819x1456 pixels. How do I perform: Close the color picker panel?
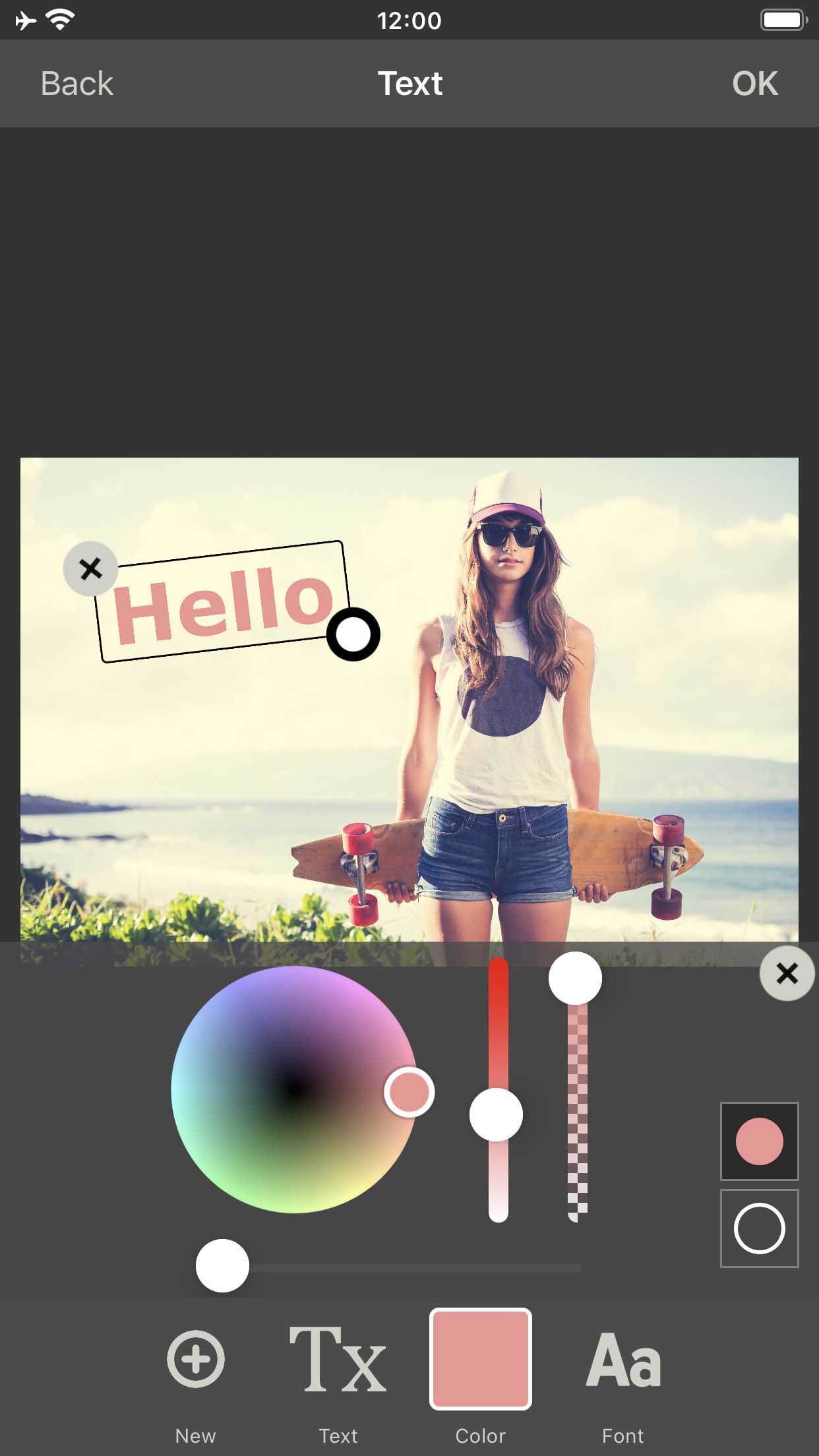click(x=787, y=973)
